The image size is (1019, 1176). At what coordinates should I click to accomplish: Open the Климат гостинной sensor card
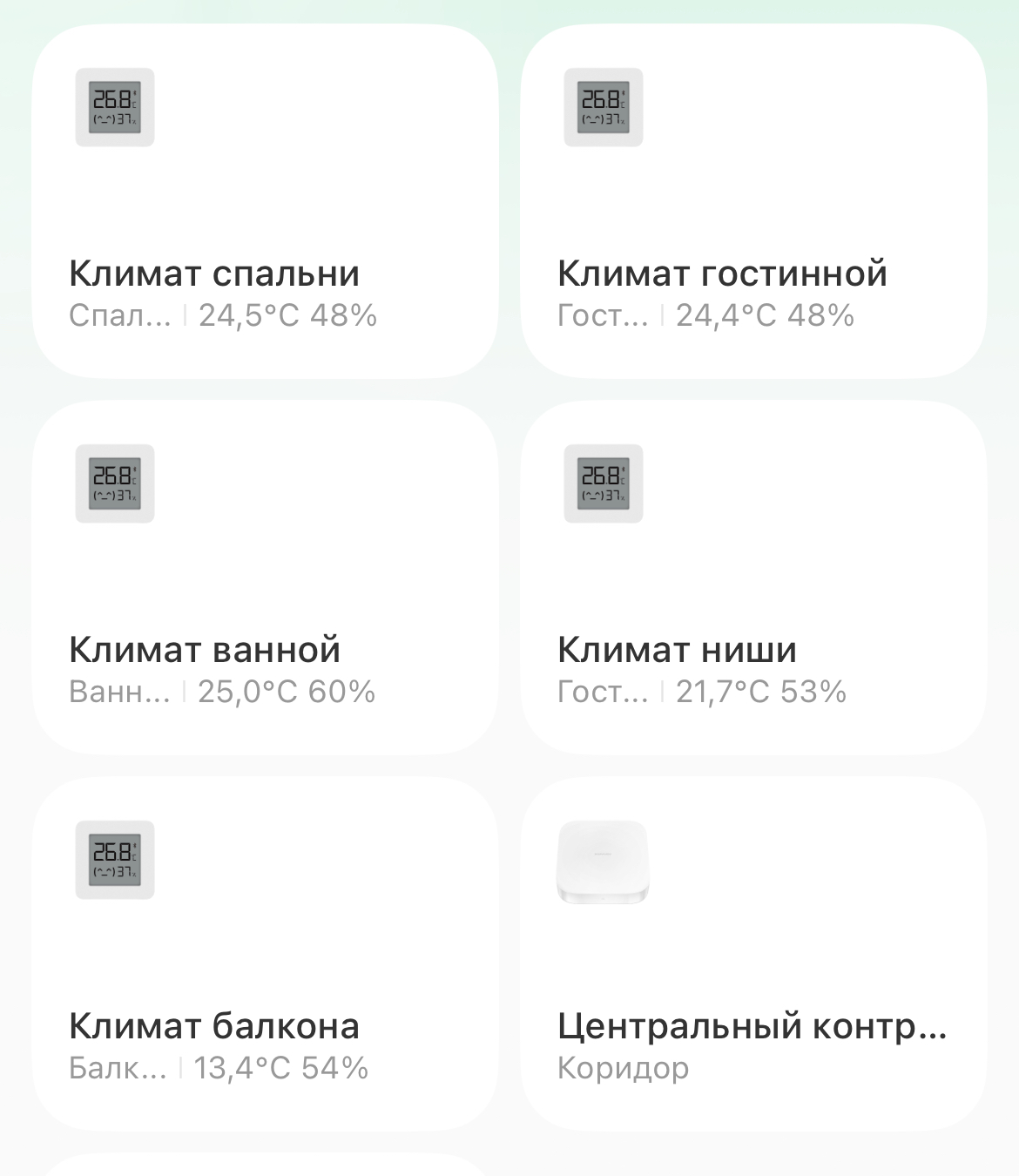click(x=753, y=202)
